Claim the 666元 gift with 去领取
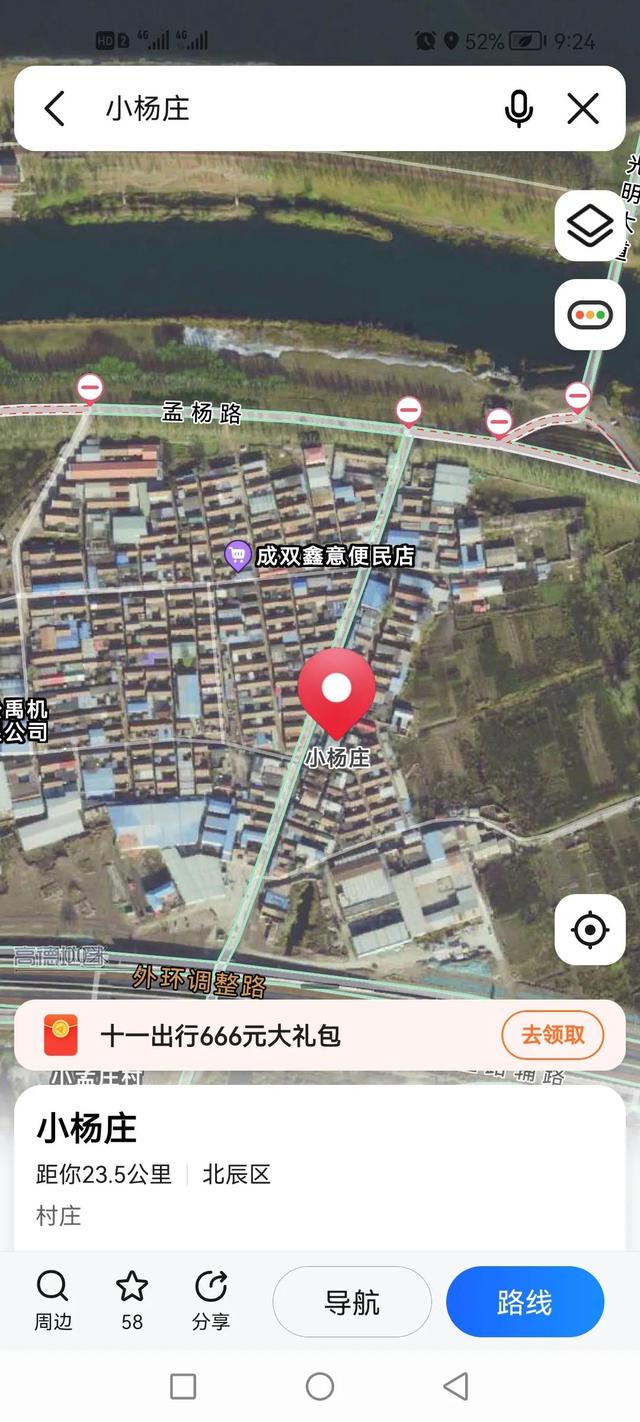640x1422 pixels. pos(552,1035)
